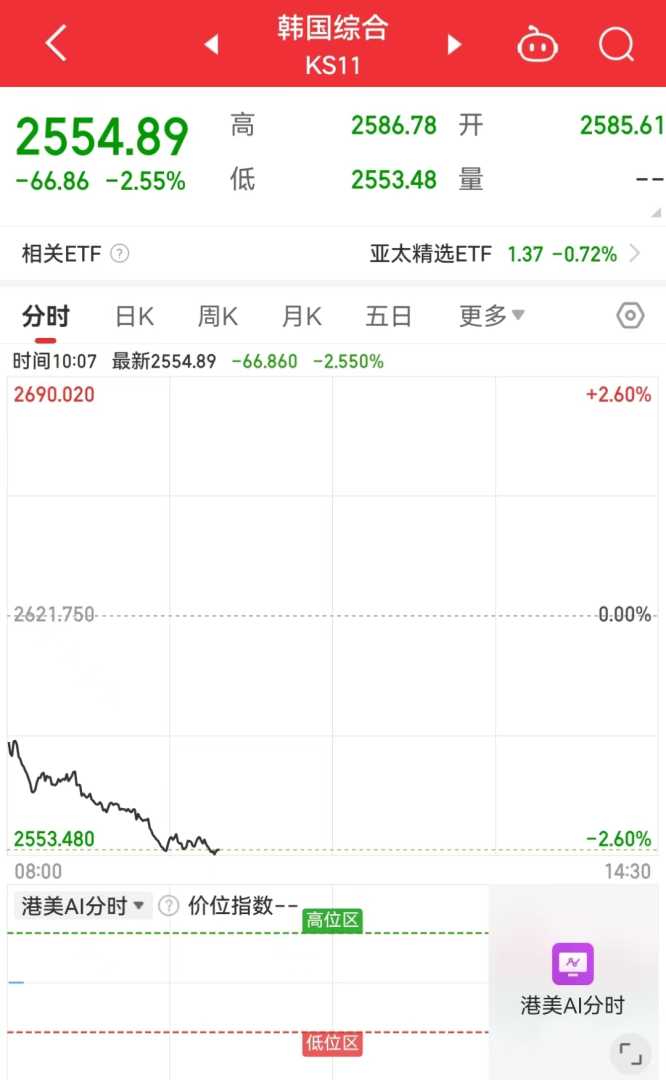Open chart settings hexagon icon
This screenshot has width=666, height=1080.
(x=630, y=317)
